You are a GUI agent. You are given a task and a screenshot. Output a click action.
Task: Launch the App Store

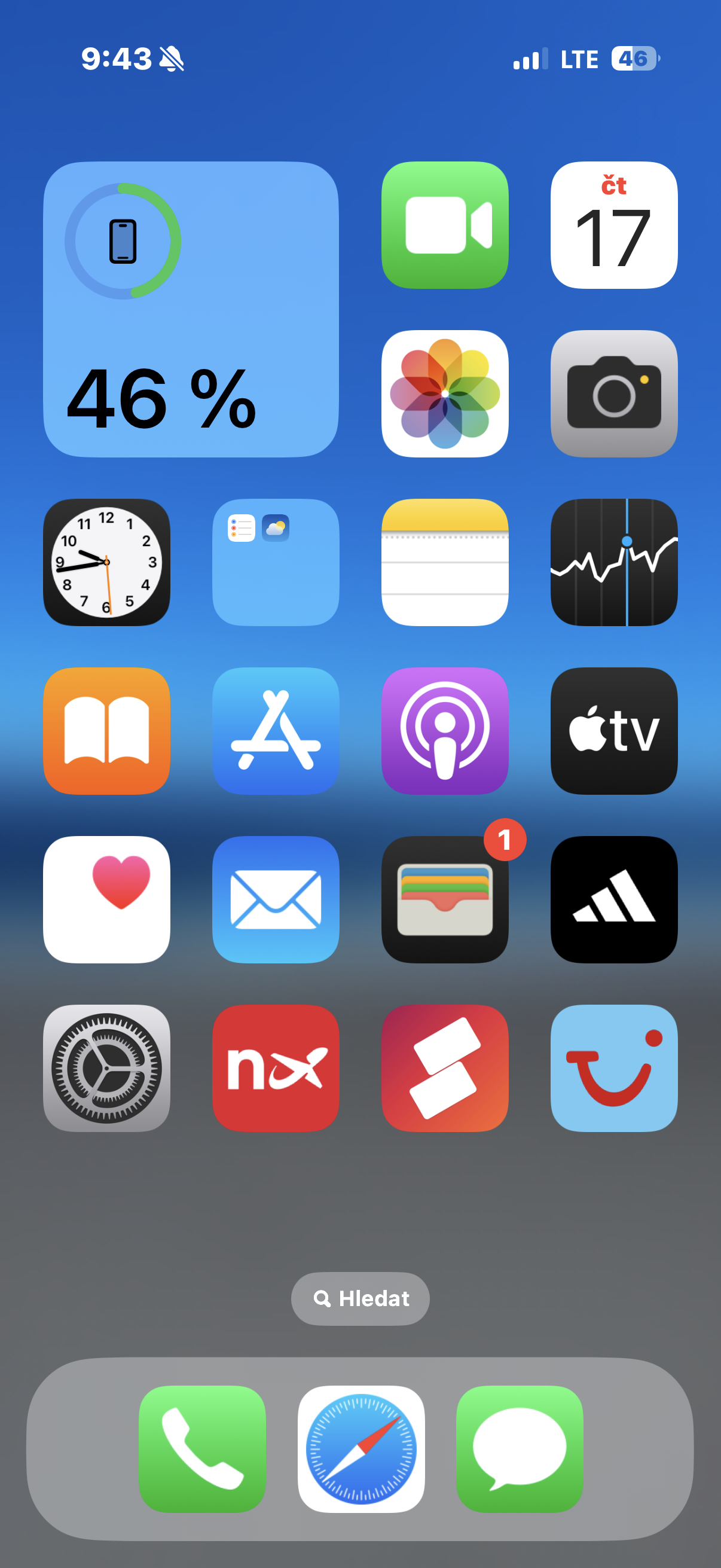click(276, 730)
